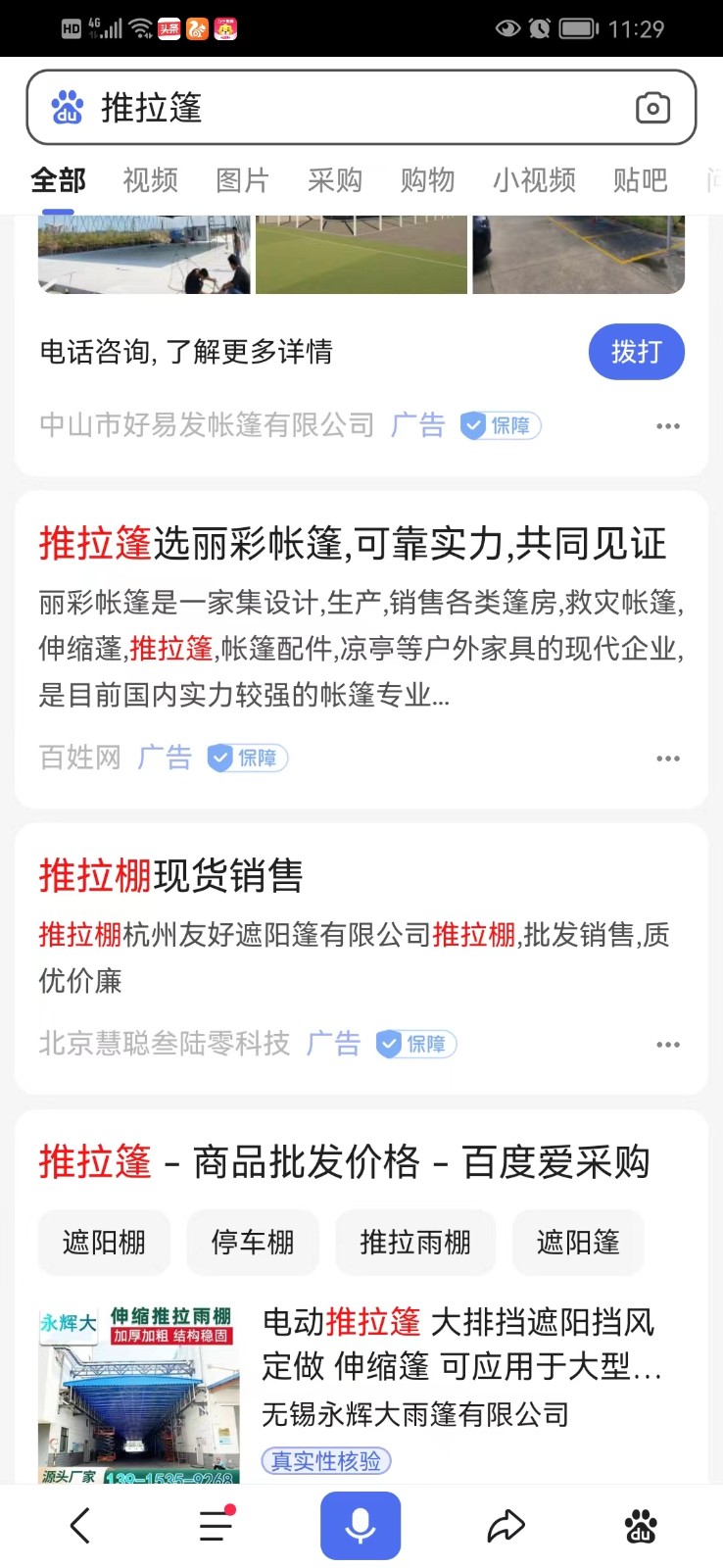
Task: Tap the Baidu logo inside the search box
Action: (64, 108)
